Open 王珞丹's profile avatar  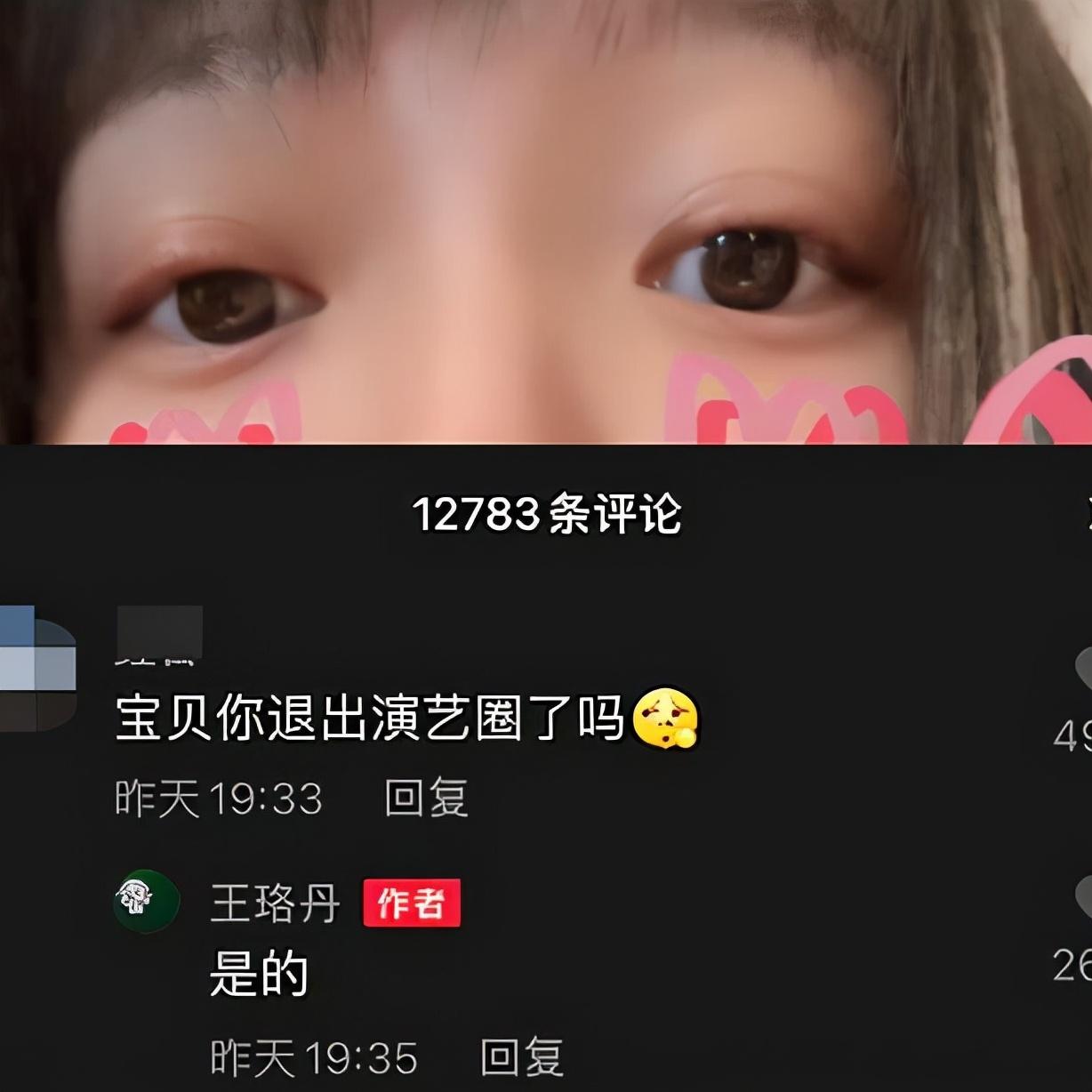click(x=147, y=902)
